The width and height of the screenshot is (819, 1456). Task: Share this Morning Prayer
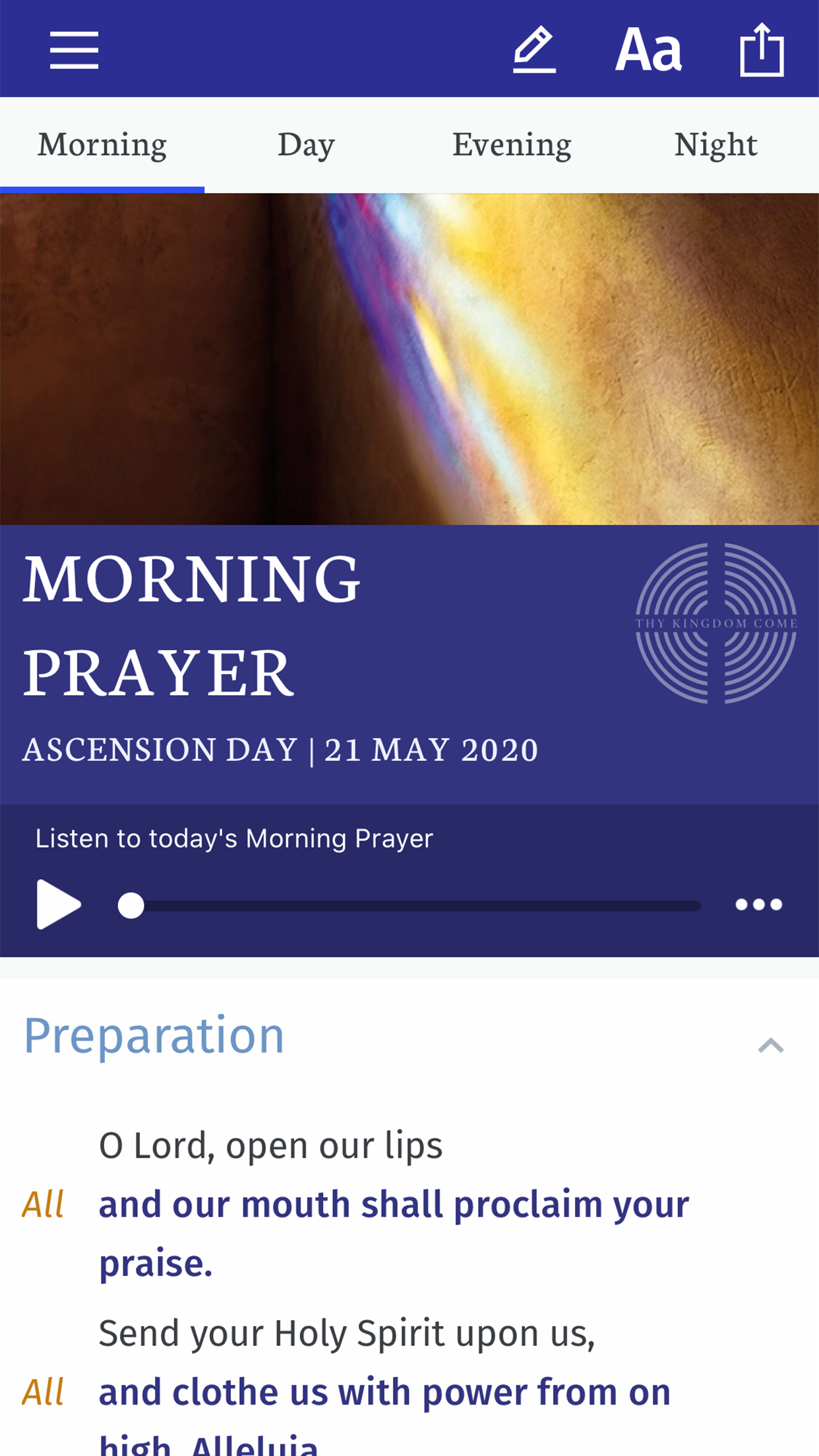(x=762, y=49)
